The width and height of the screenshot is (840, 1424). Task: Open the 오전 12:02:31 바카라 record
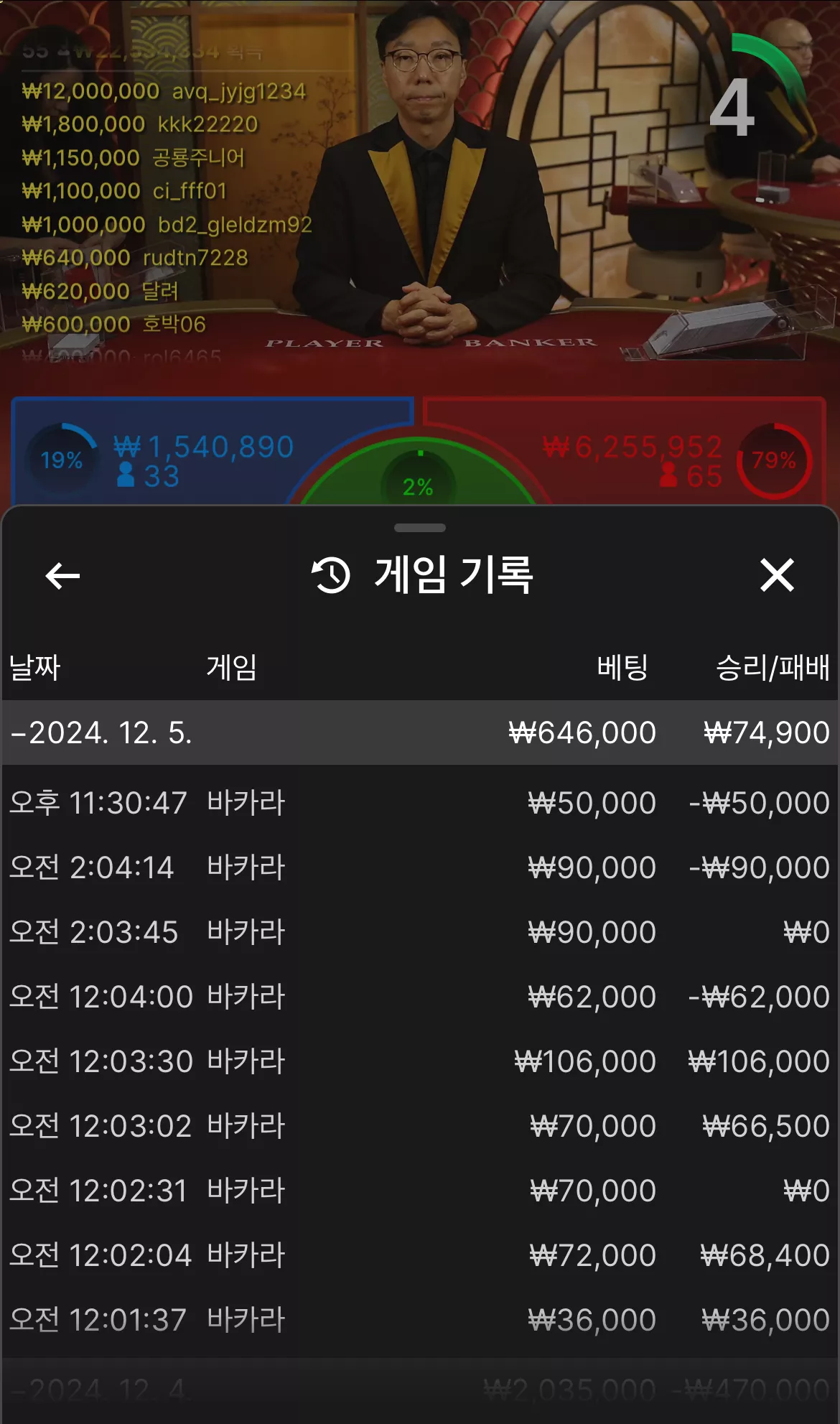coord(420,1190)
